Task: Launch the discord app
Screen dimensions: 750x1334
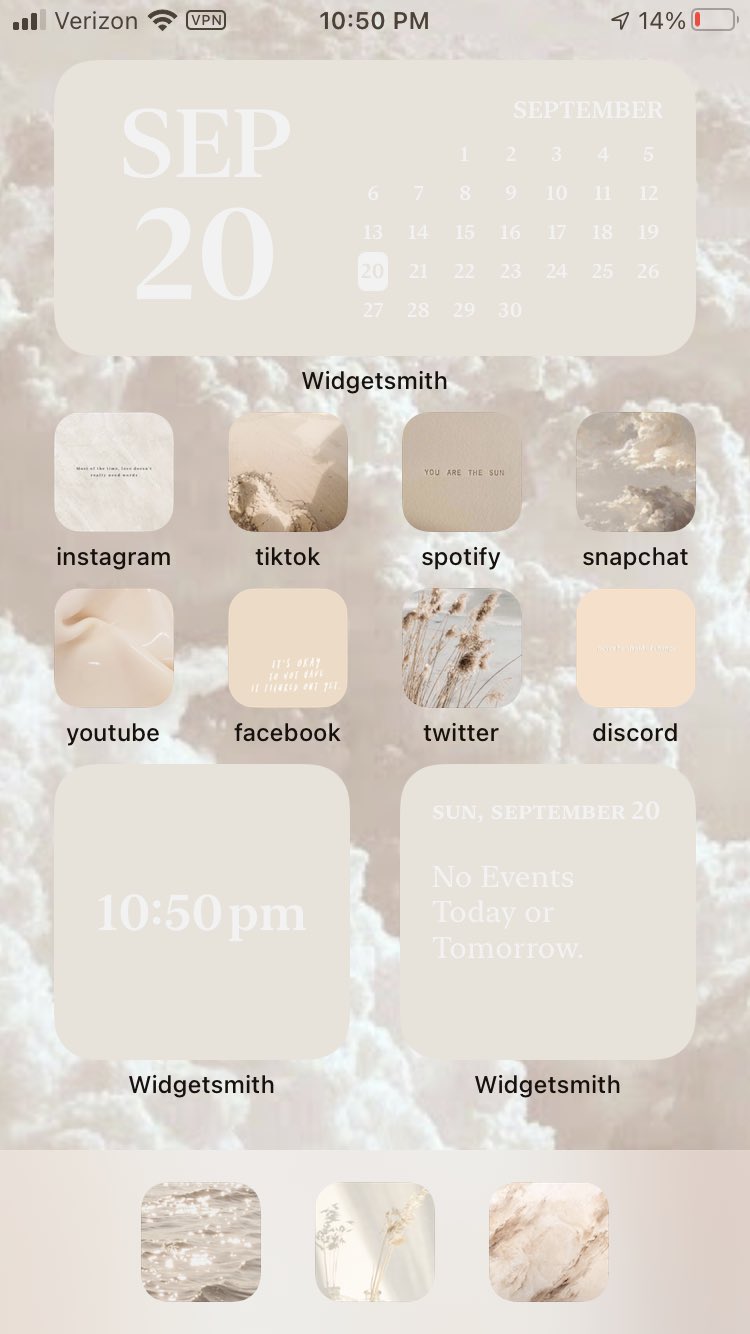Action: [635, 648]
